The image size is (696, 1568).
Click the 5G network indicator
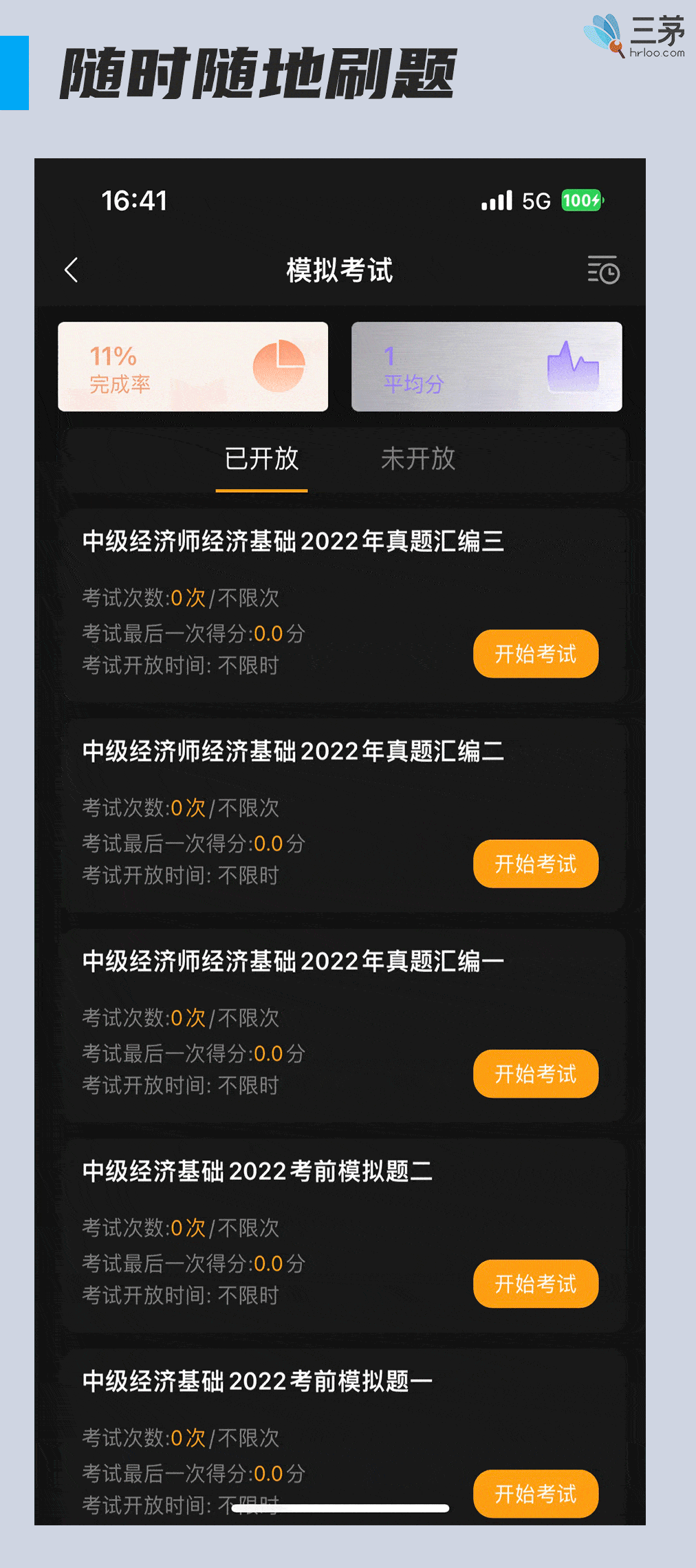tap(536, 200)
